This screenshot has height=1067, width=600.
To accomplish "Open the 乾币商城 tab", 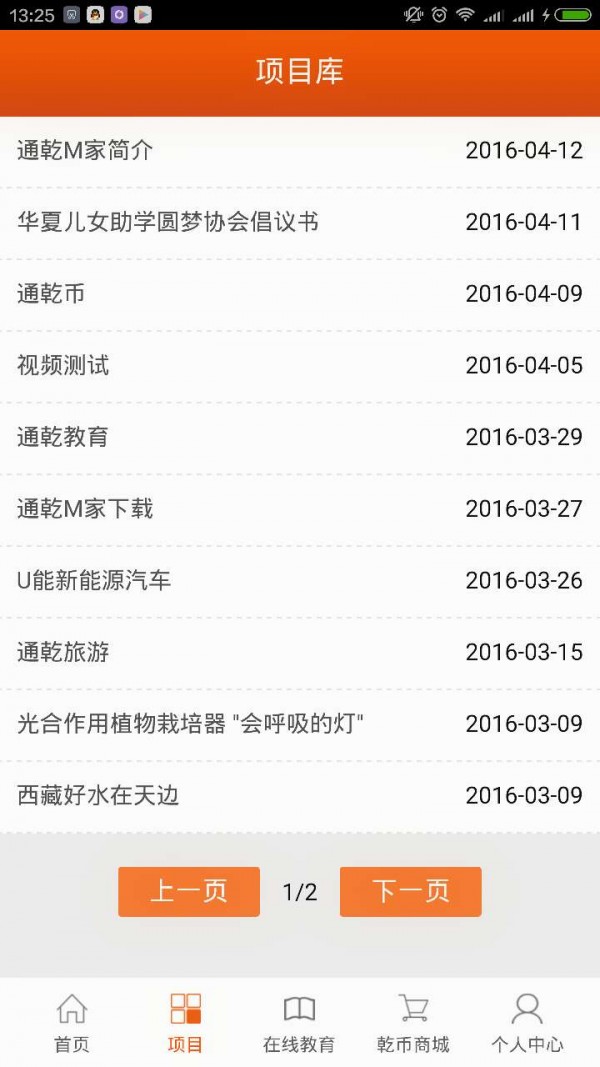I will coord(413,1023).
